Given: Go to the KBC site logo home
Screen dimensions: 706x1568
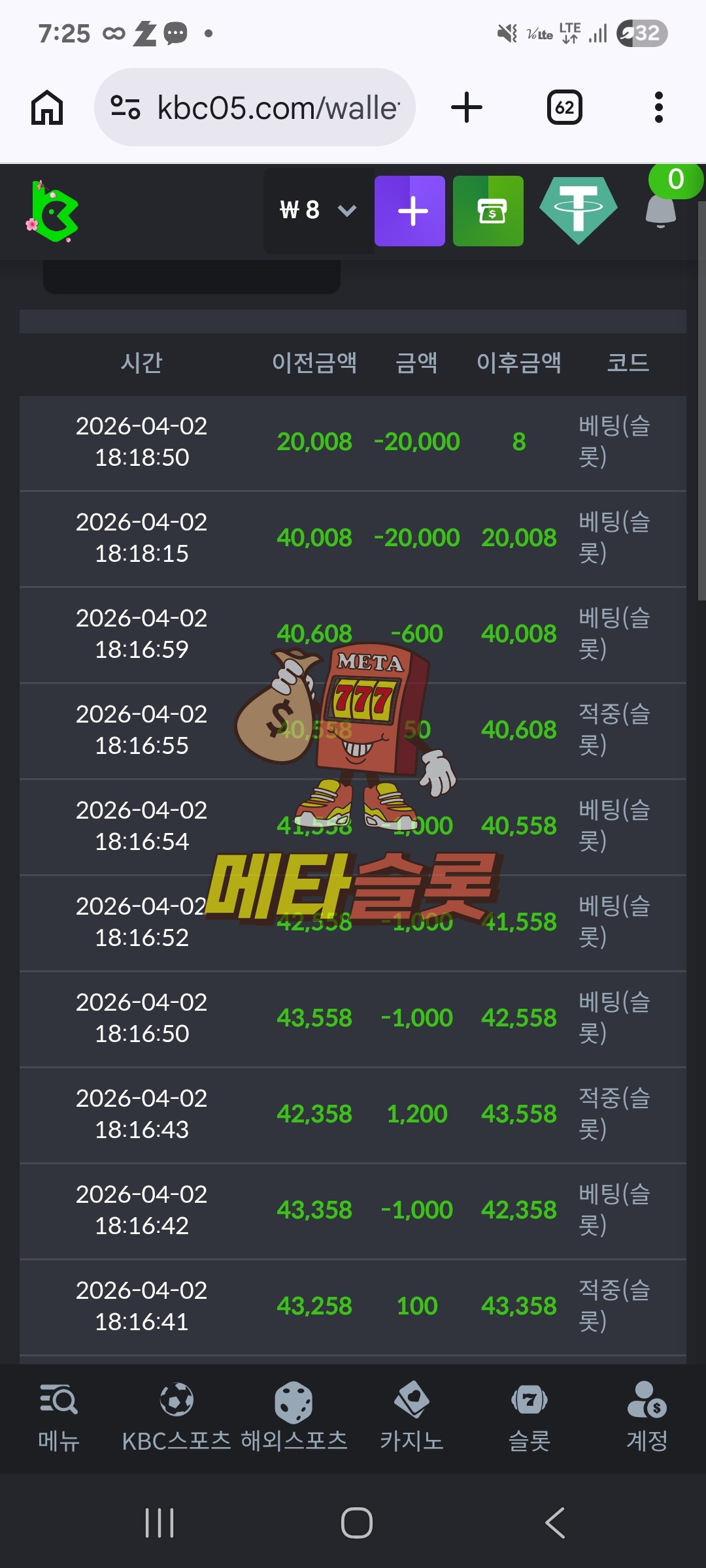Looking at the screenshot, I should tap(55, 212).
